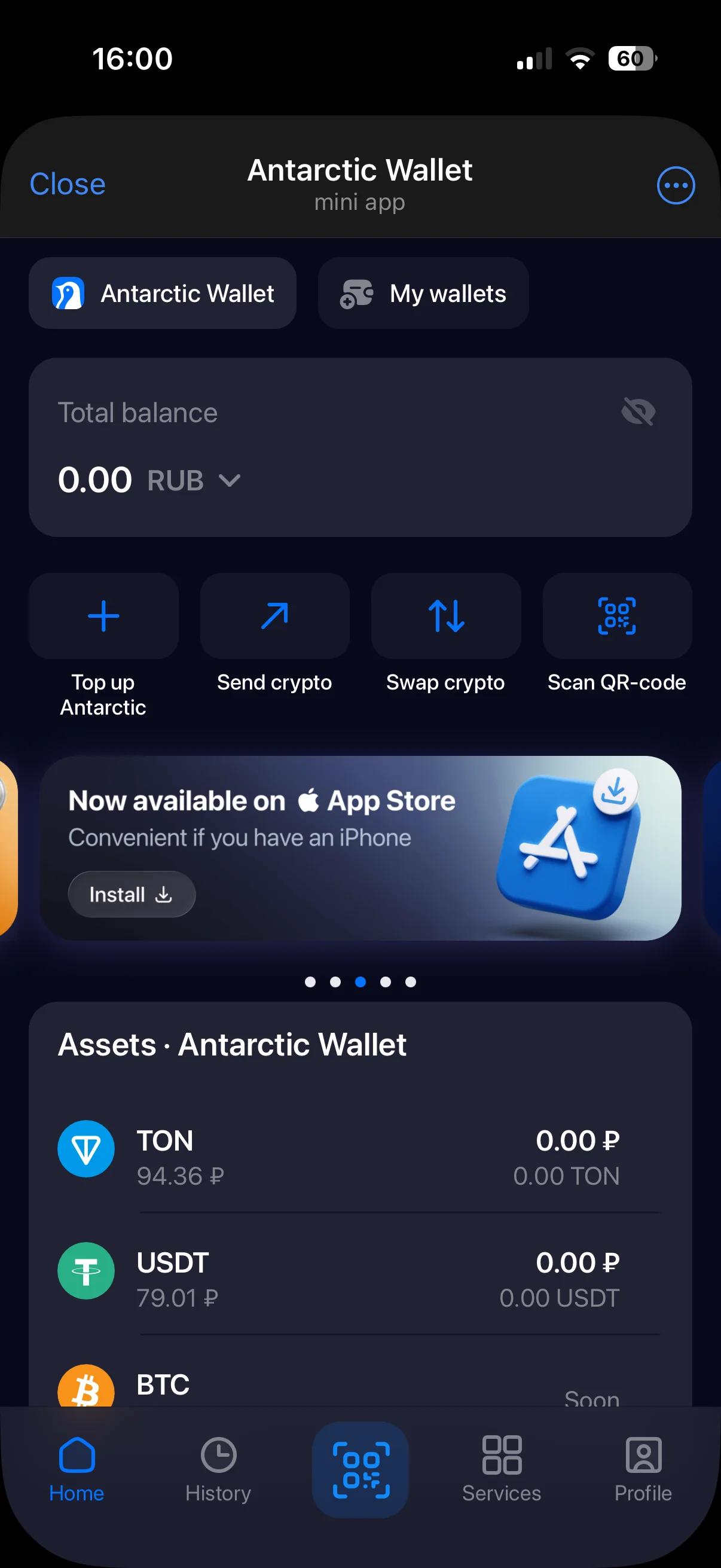Choose Send crypto
The width and height of the screenshot is (721, 1568).
tap(274, 617)
